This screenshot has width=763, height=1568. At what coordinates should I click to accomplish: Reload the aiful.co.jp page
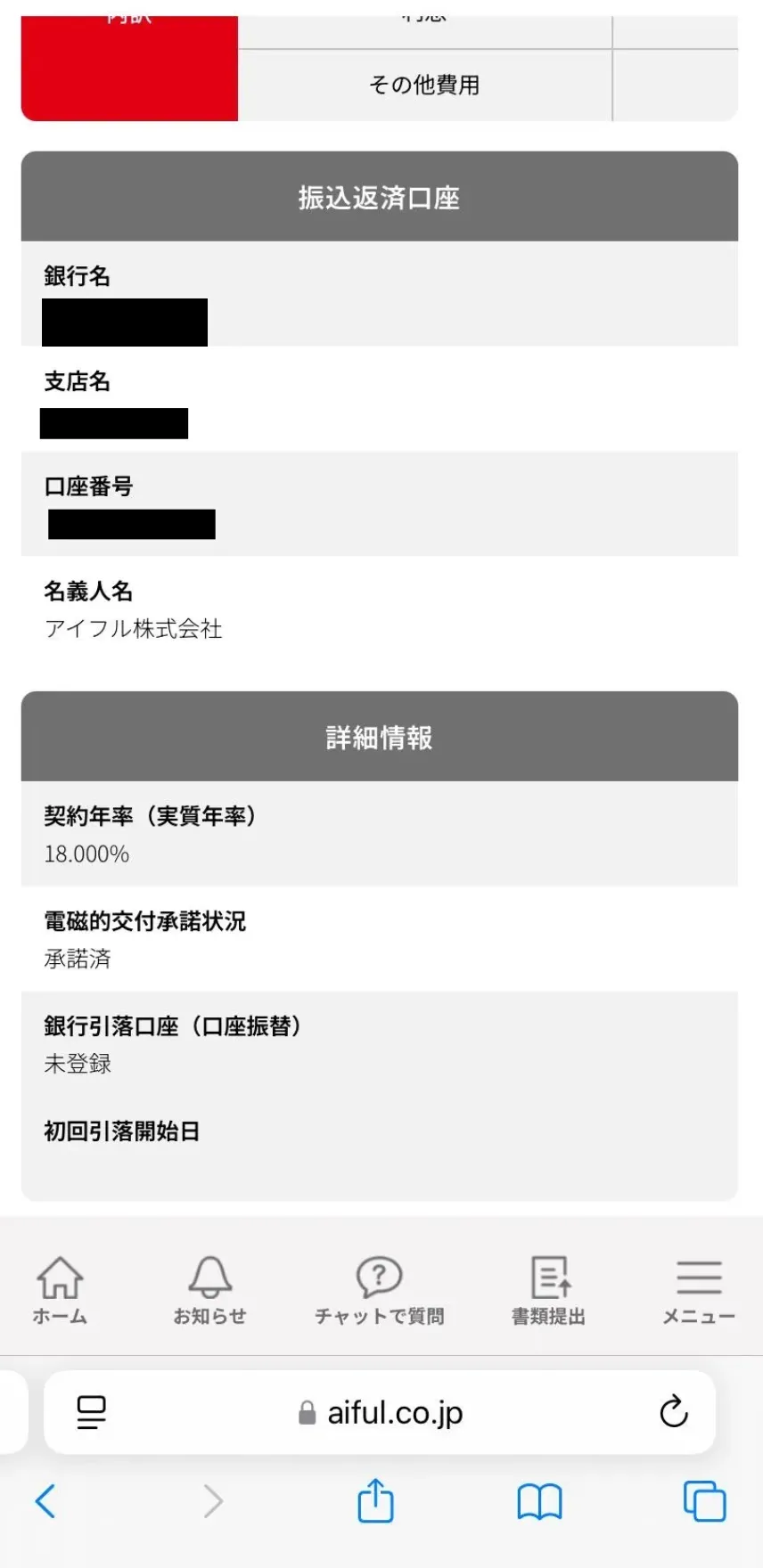click(673, 1411)
